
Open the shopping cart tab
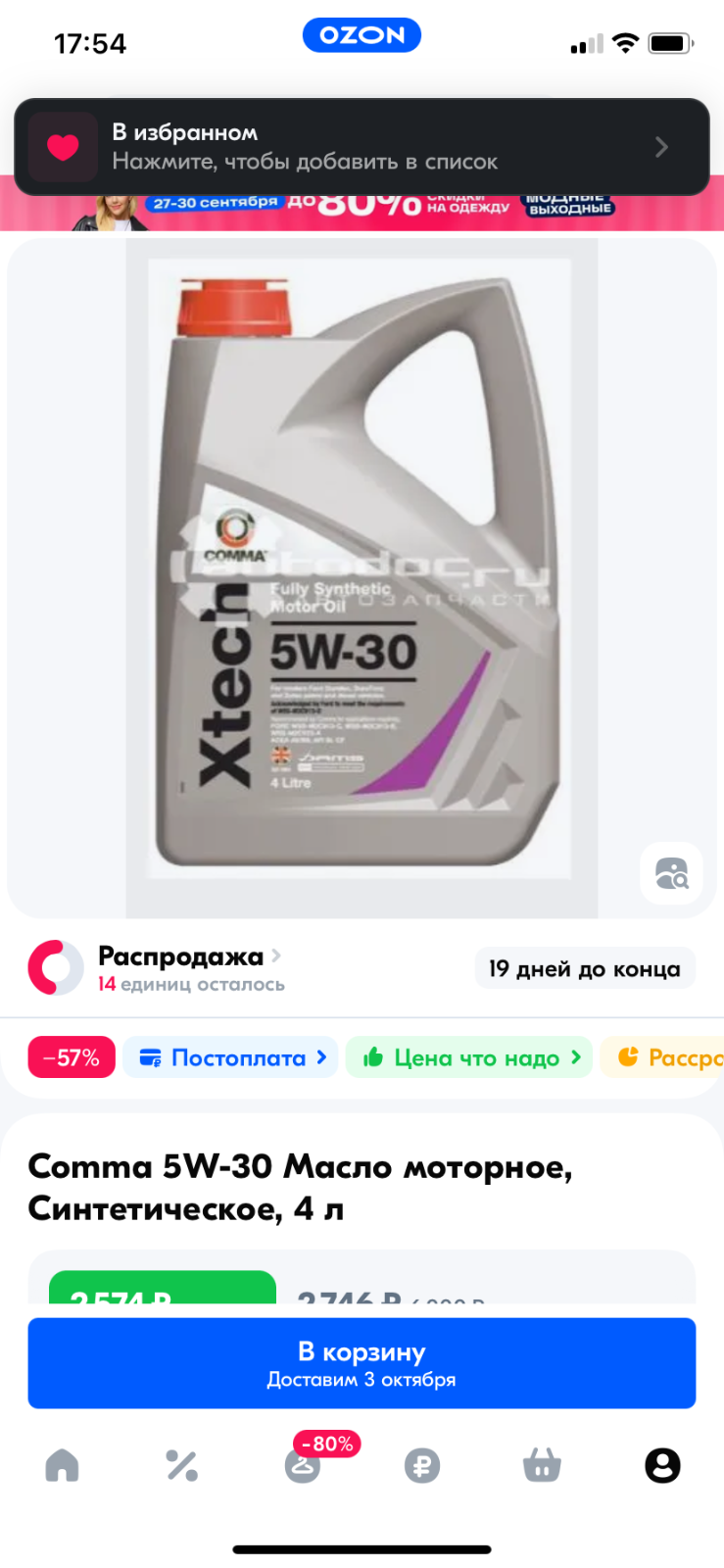(x=542, y=1466)
